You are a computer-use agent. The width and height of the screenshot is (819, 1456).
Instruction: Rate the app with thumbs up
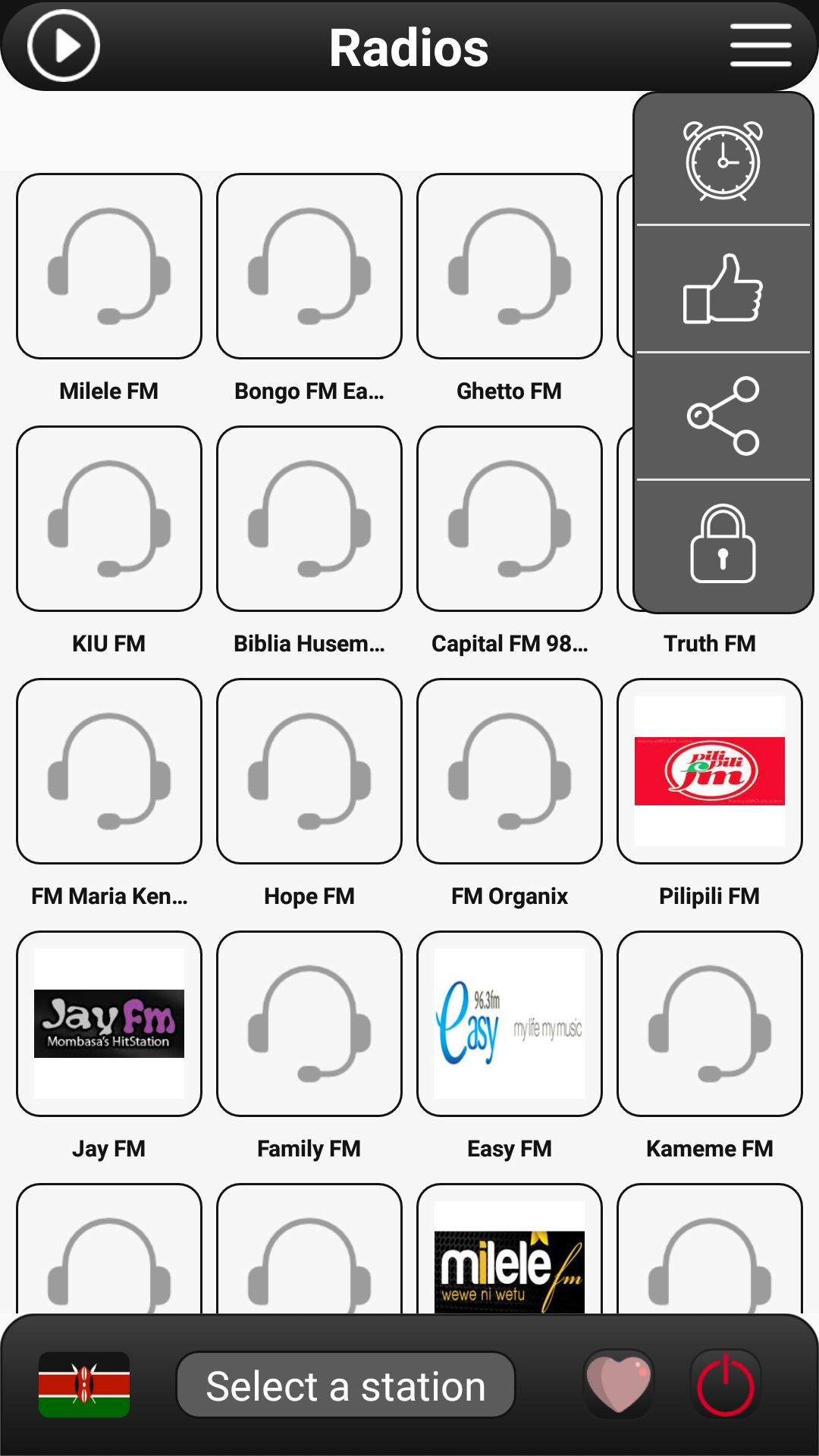tap(723, 289)
